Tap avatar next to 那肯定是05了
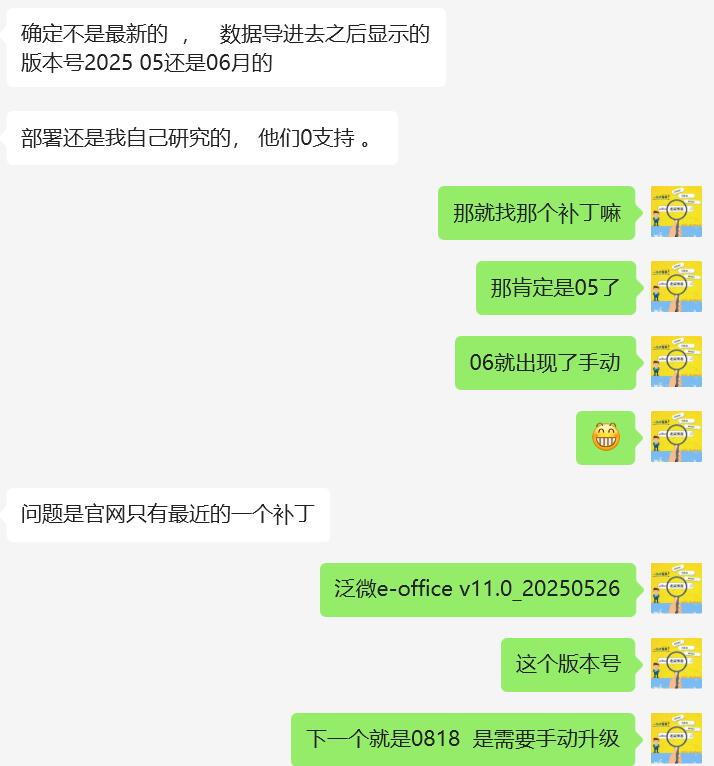This screenshot has width=714, height=766. coord(676,287)
